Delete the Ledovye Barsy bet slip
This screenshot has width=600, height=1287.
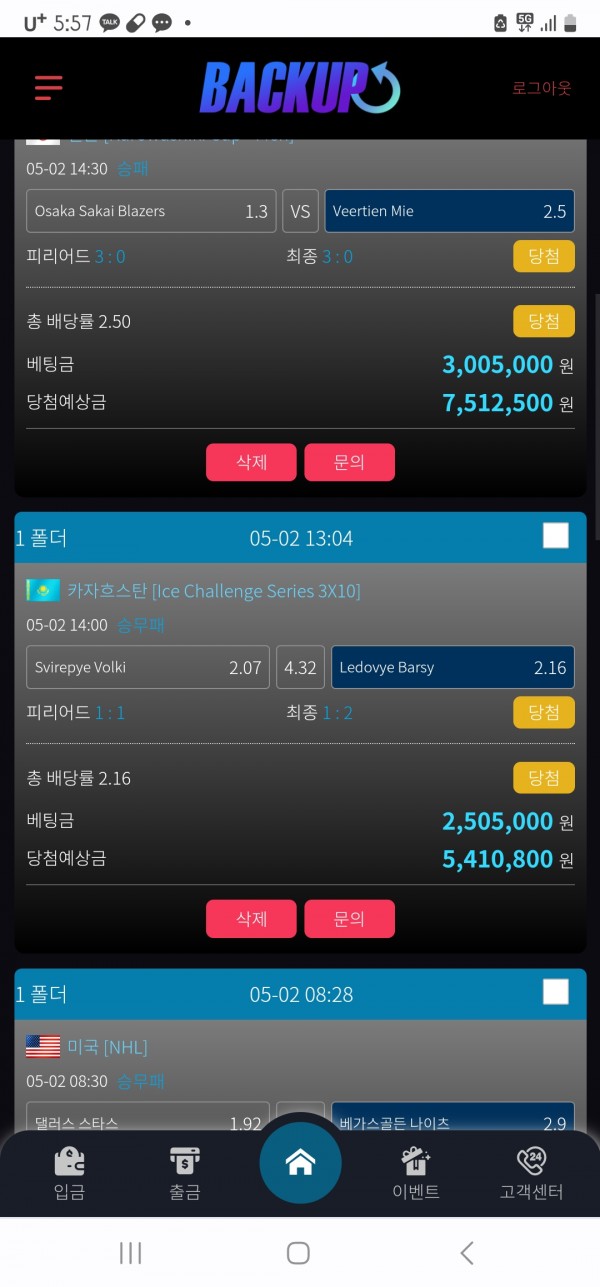click(251, 918)
